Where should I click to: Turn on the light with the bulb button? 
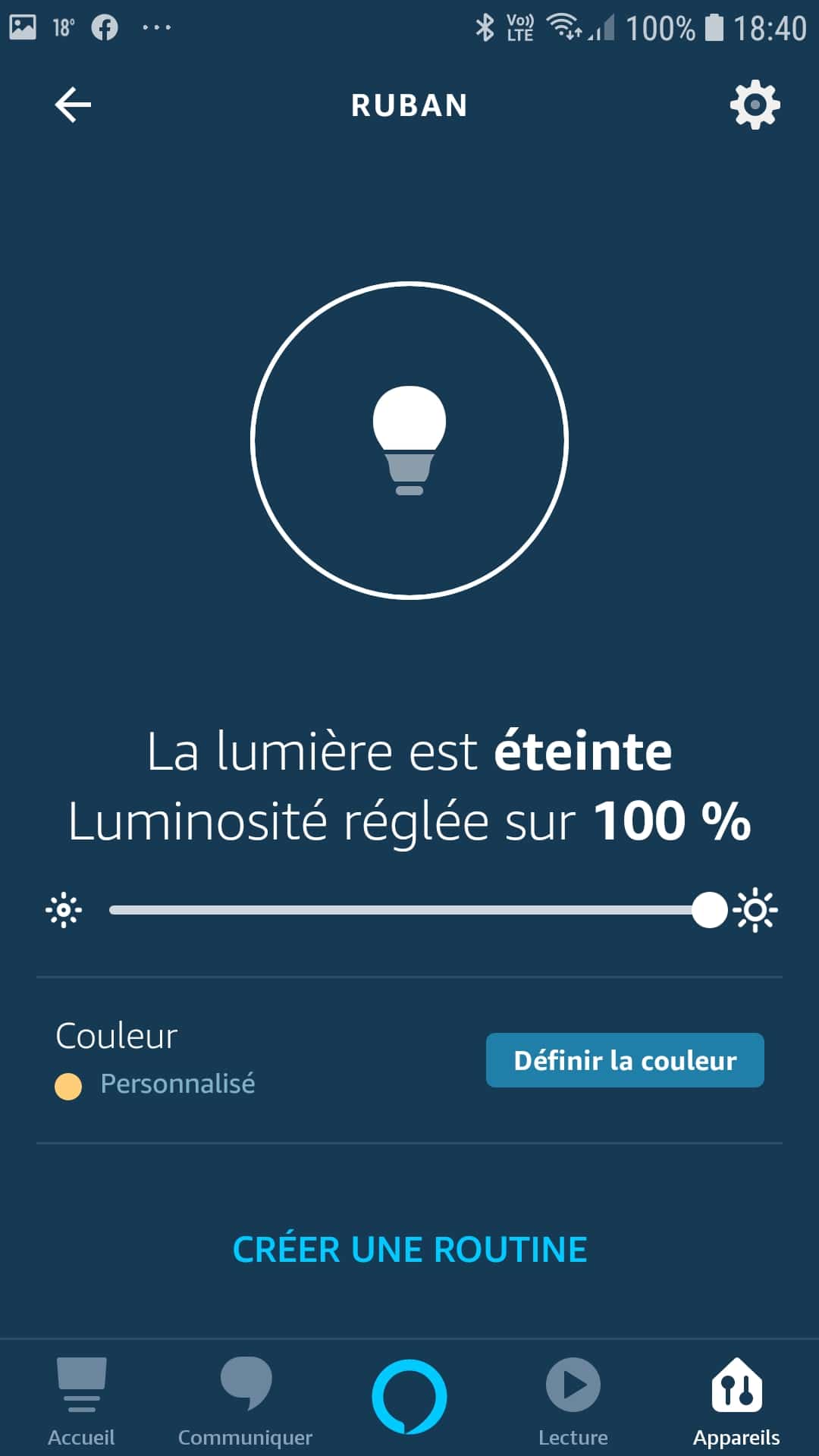tap(409, 440)
